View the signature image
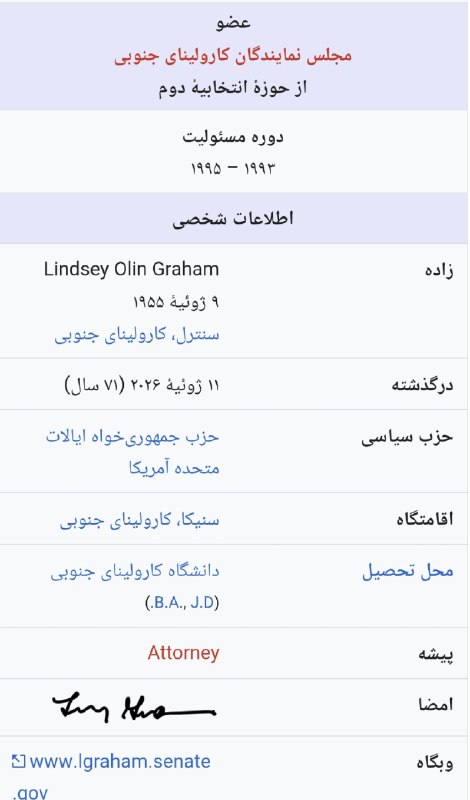470x800 pixels. 134,707
